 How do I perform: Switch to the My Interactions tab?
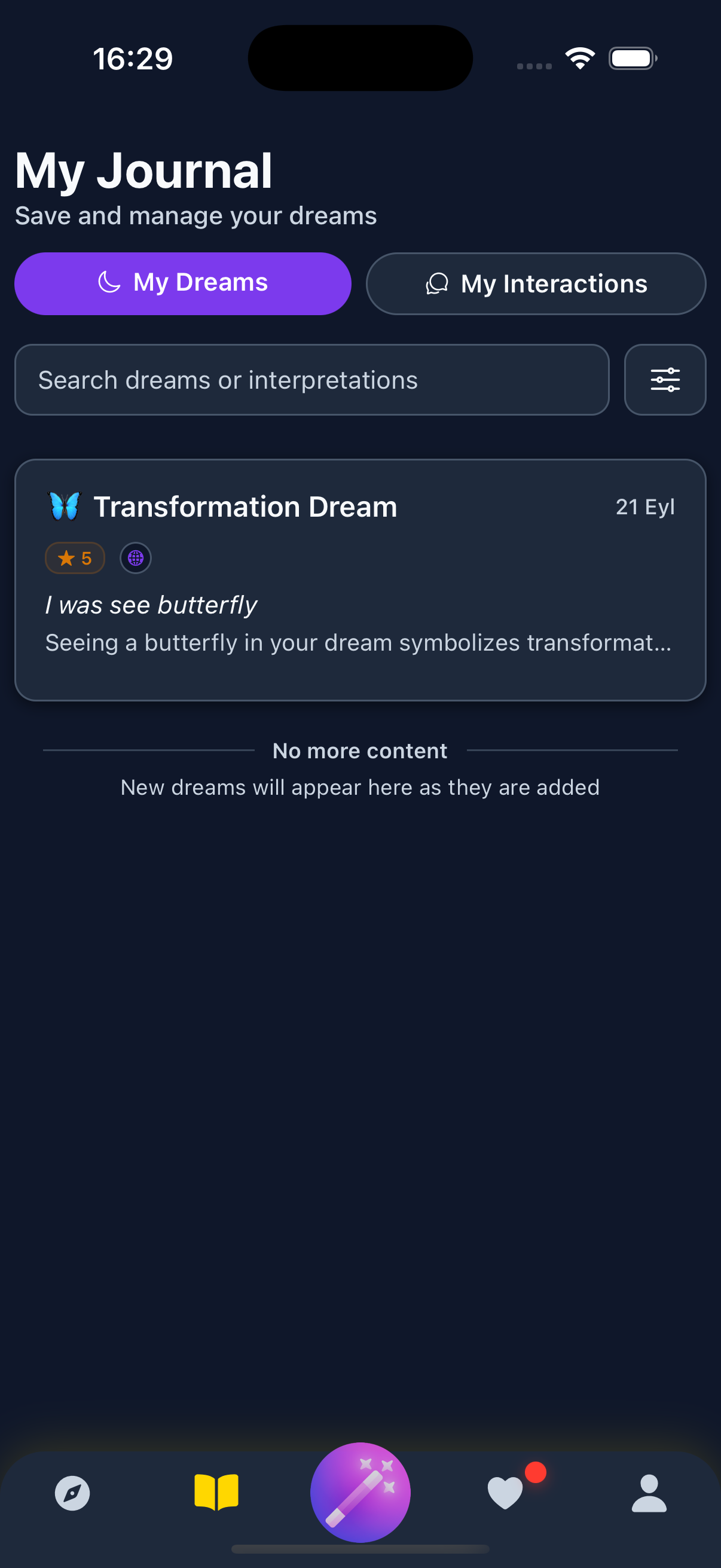[x=536, y=283]
